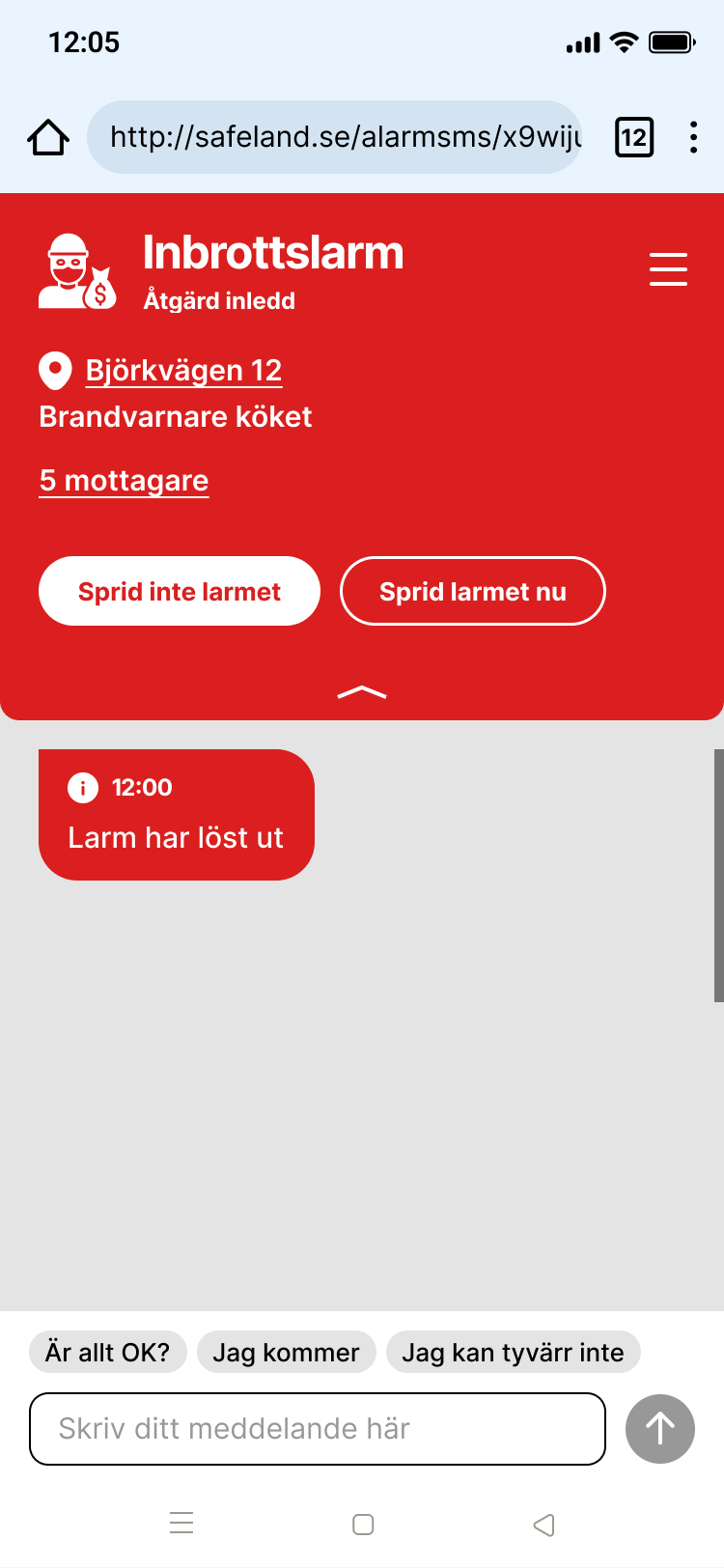The height and width of the screenshot is (1568, 724).
Task: Send the message with the arrow button
Action: 660,1429
